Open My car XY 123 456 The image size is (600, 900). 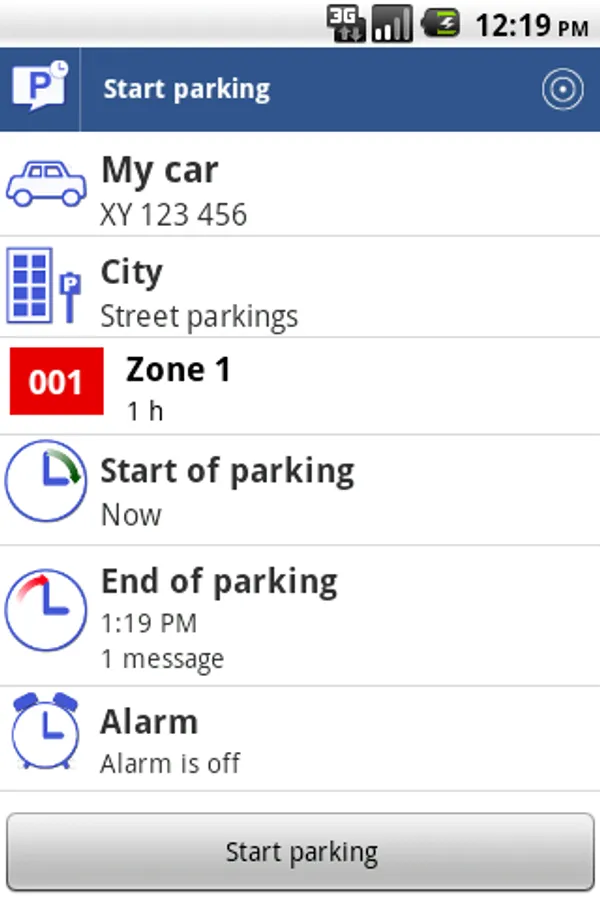point(300,184)
